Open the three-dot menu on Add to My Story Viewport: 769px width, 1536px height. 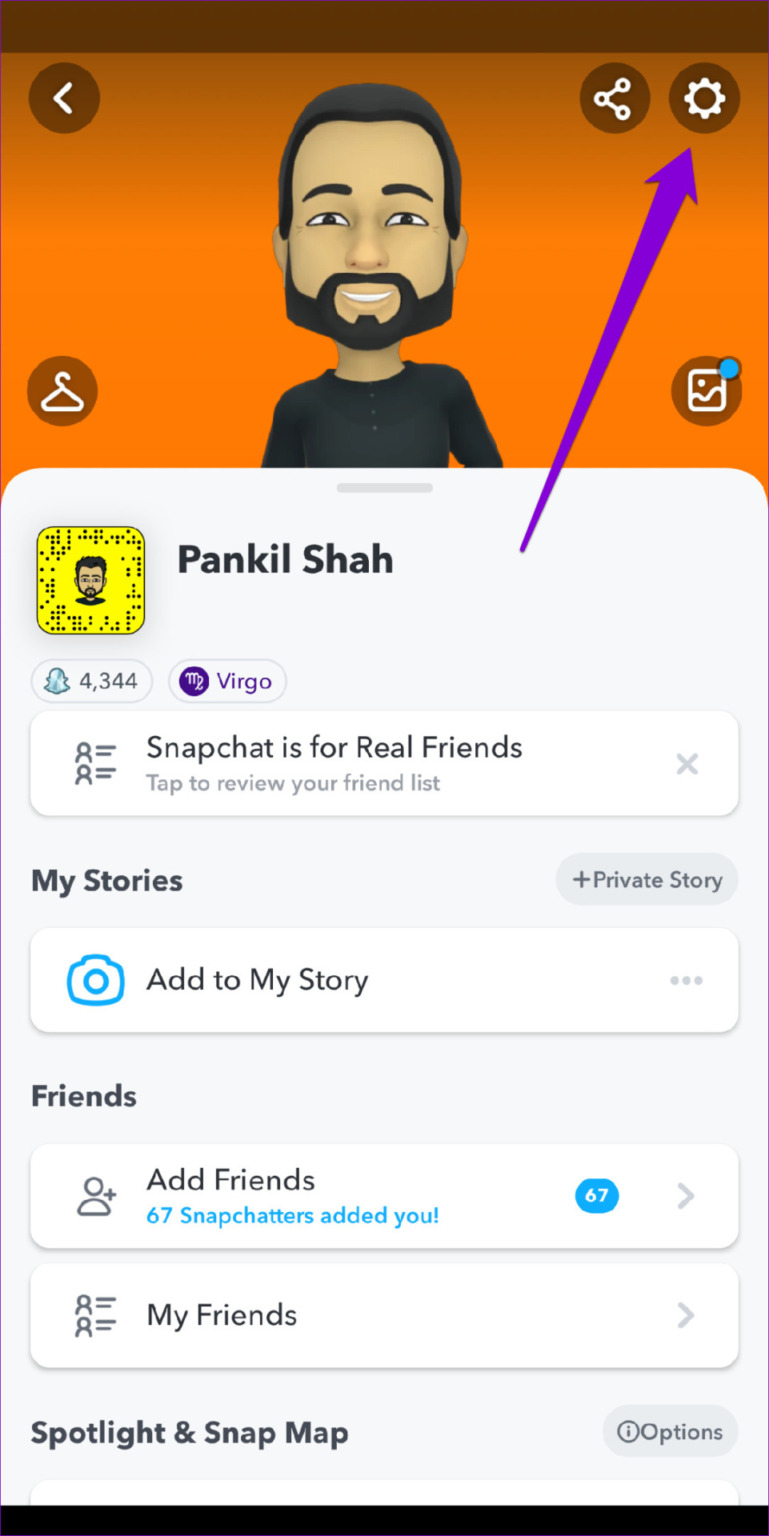point(687,980)
